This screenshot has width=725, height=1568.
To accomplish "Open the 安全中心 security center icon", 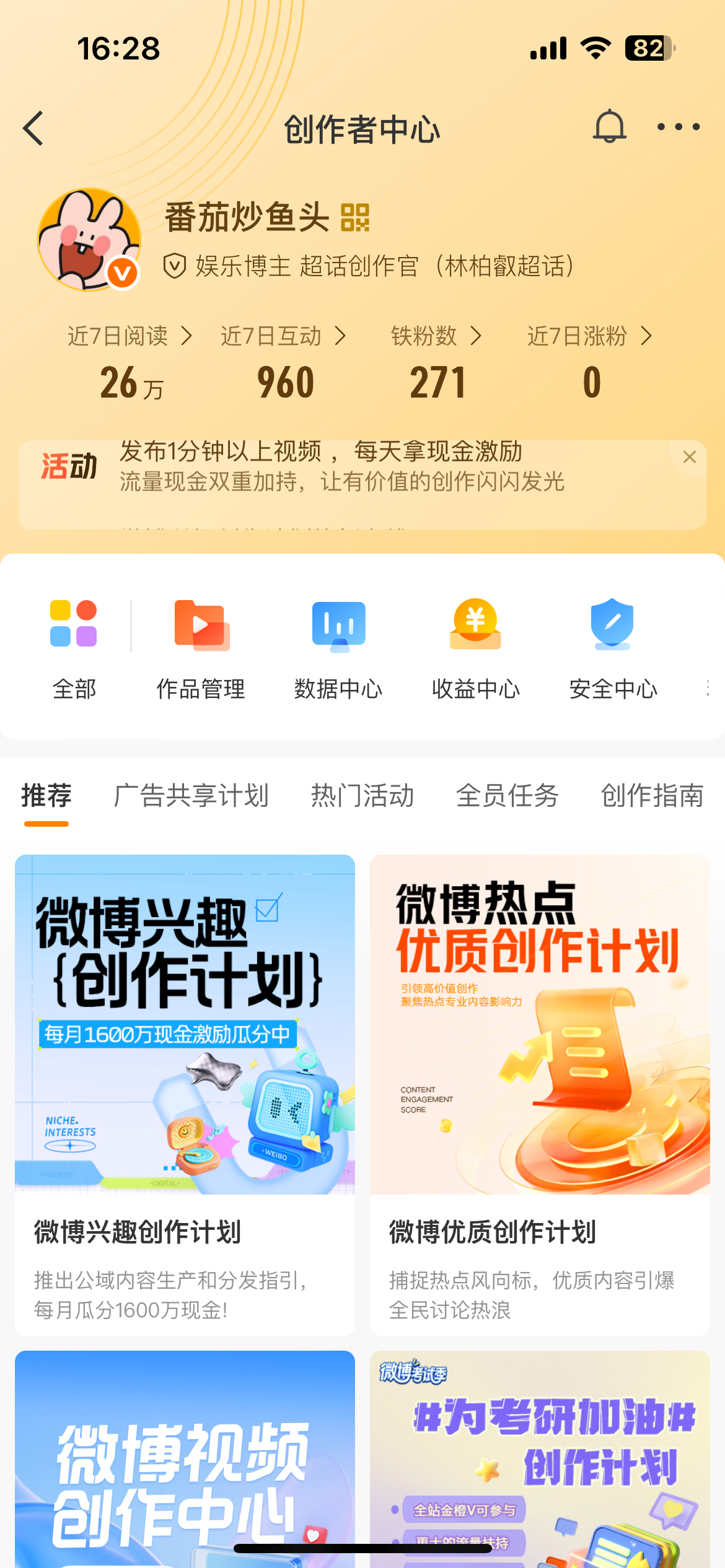I will pos(612,627).
